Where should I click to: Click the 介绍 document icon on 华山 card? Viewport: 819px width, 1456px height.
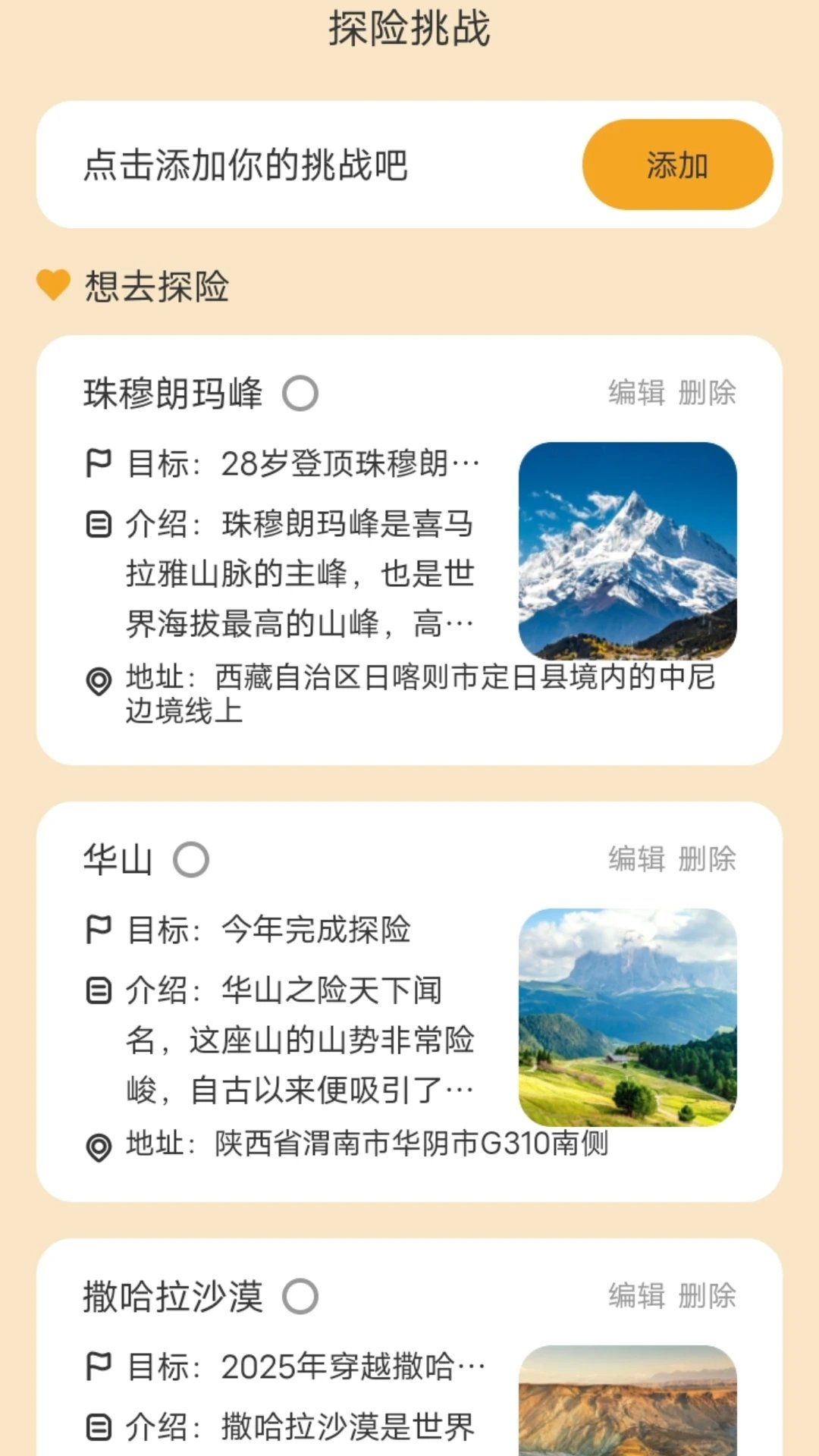coord(99,990)
